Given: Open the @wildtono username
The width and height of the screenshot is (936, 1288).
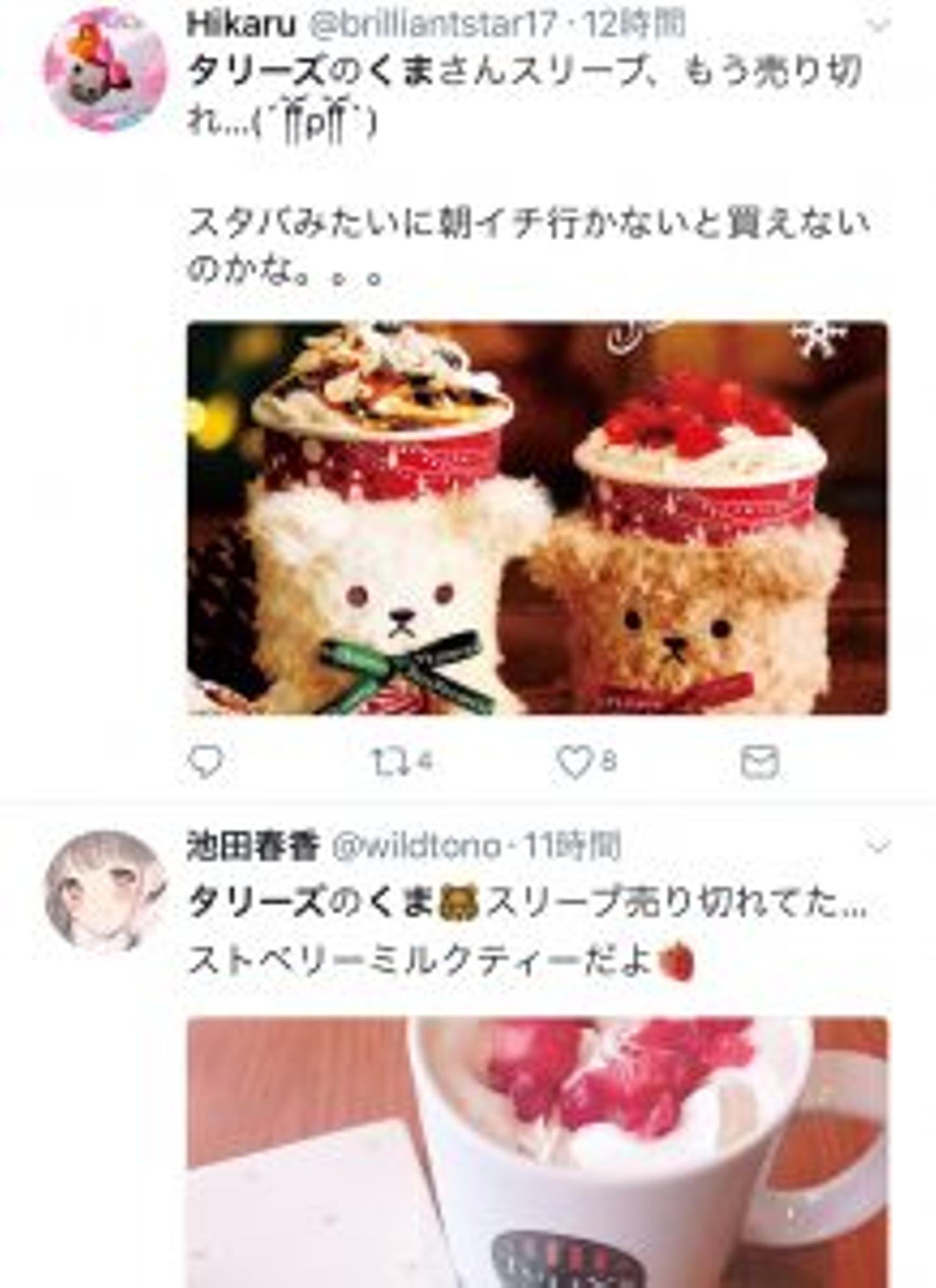Looking at the screenshot, I should point(417,847).
